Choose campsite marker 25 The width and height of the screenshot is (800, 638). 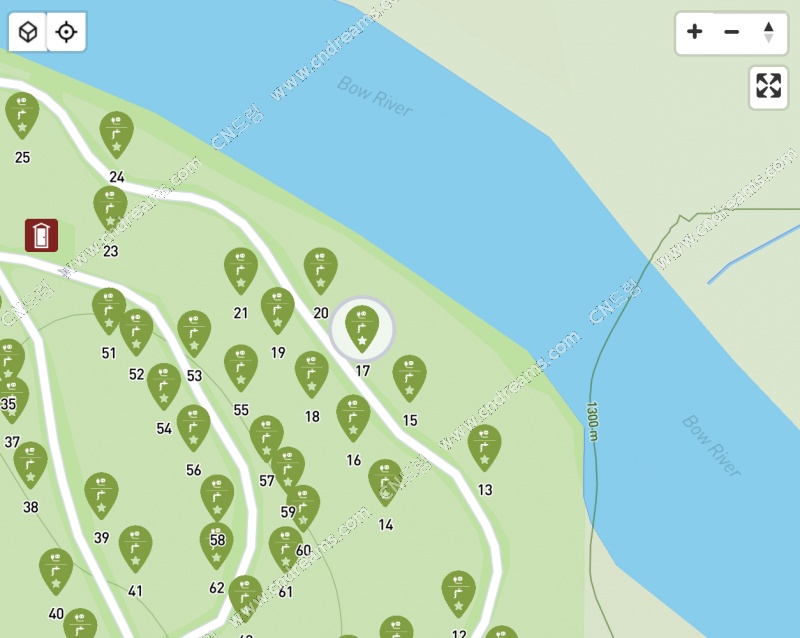tap(22, 114)
